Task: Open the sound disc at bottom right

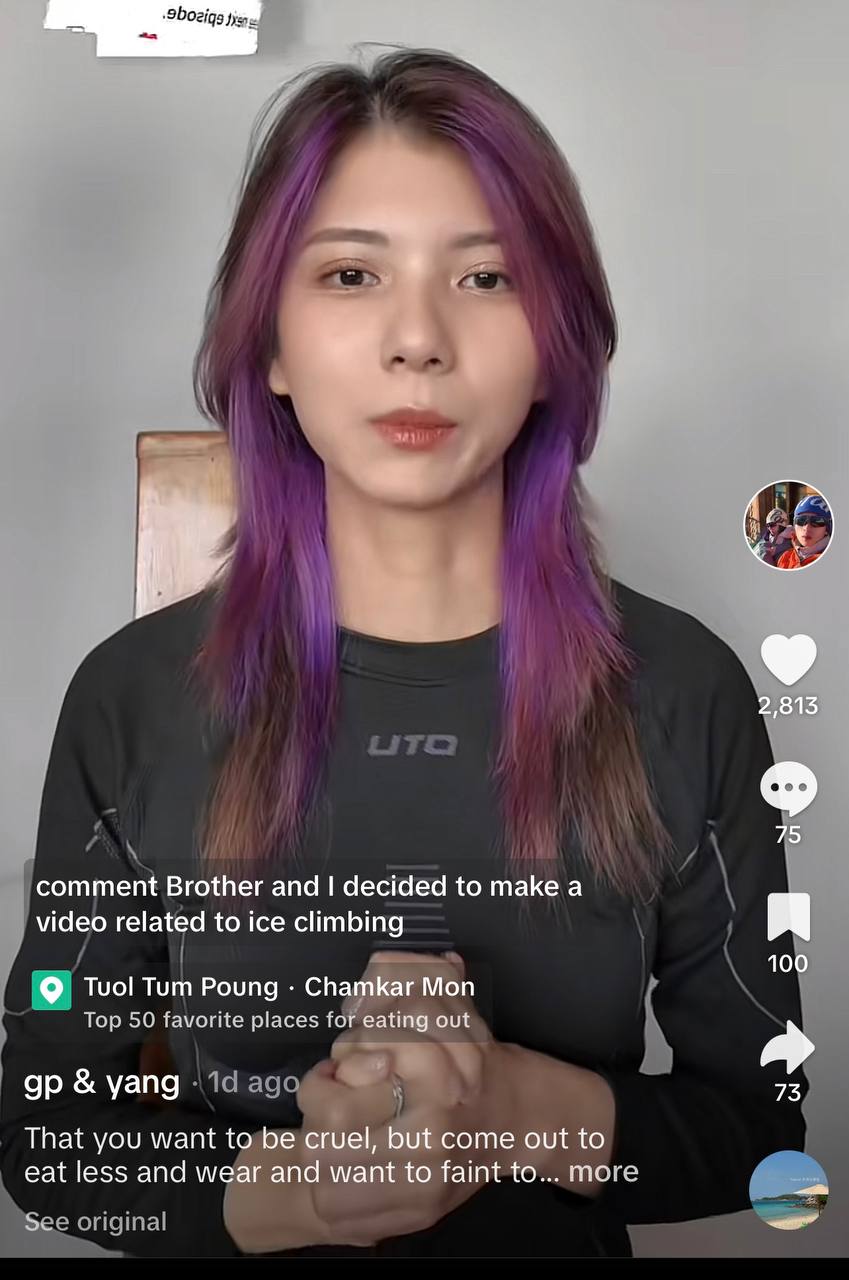Action: coord(788,1190)
